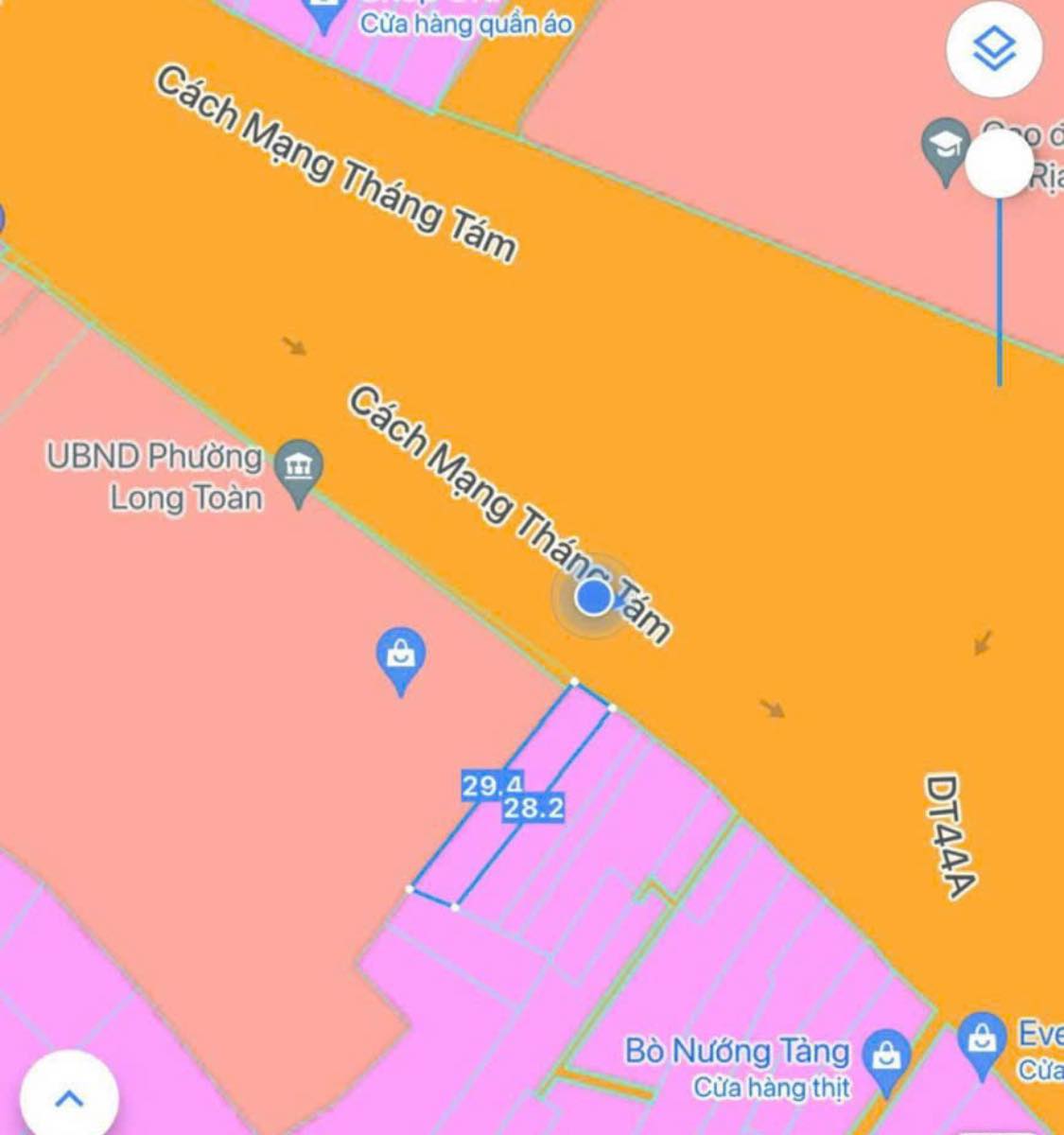Tap the blue current location dot

point(594,597)
